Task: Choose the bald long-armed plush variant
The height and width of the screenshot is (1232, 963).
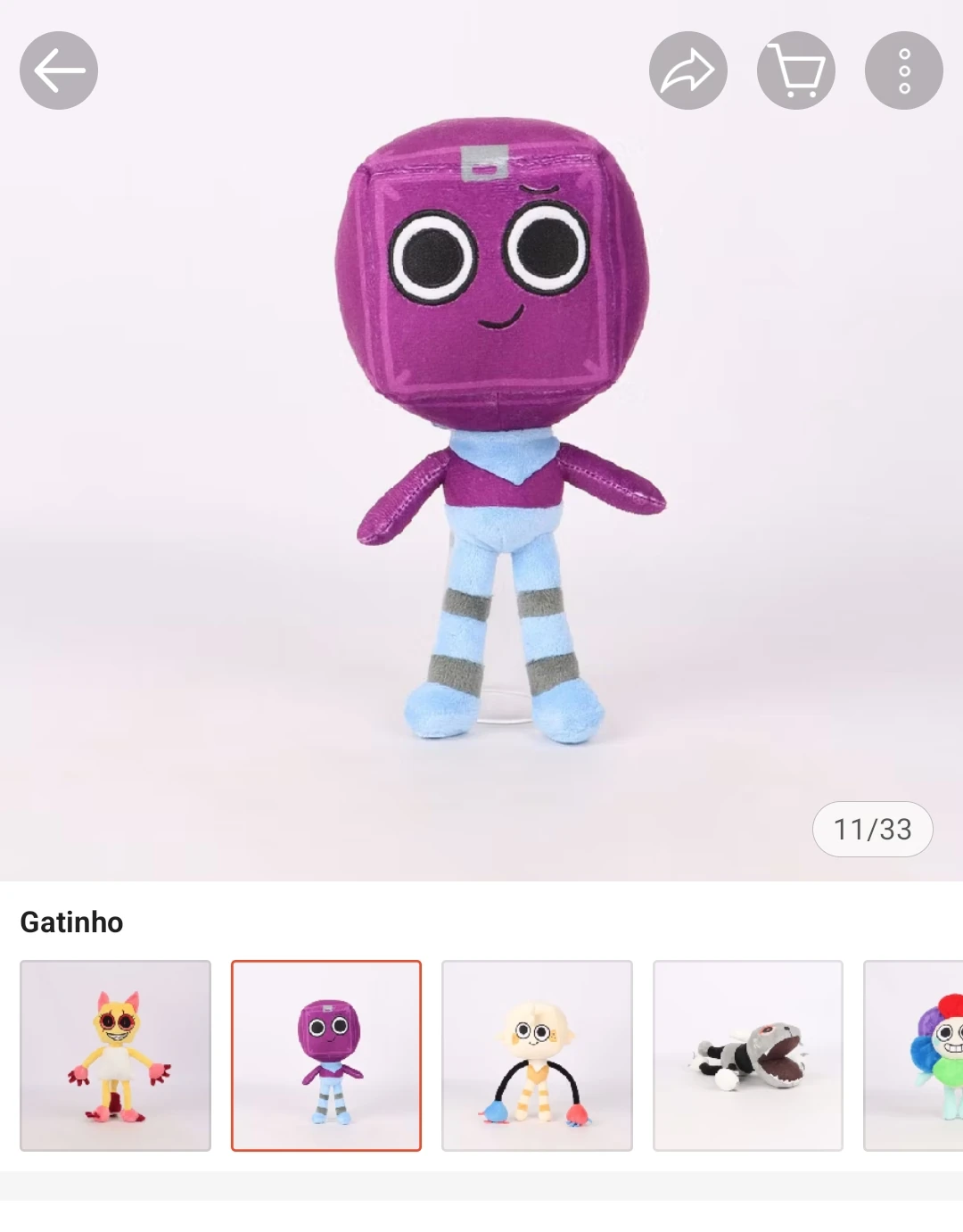Action: pyautogui.click(x=537, y=1055)
